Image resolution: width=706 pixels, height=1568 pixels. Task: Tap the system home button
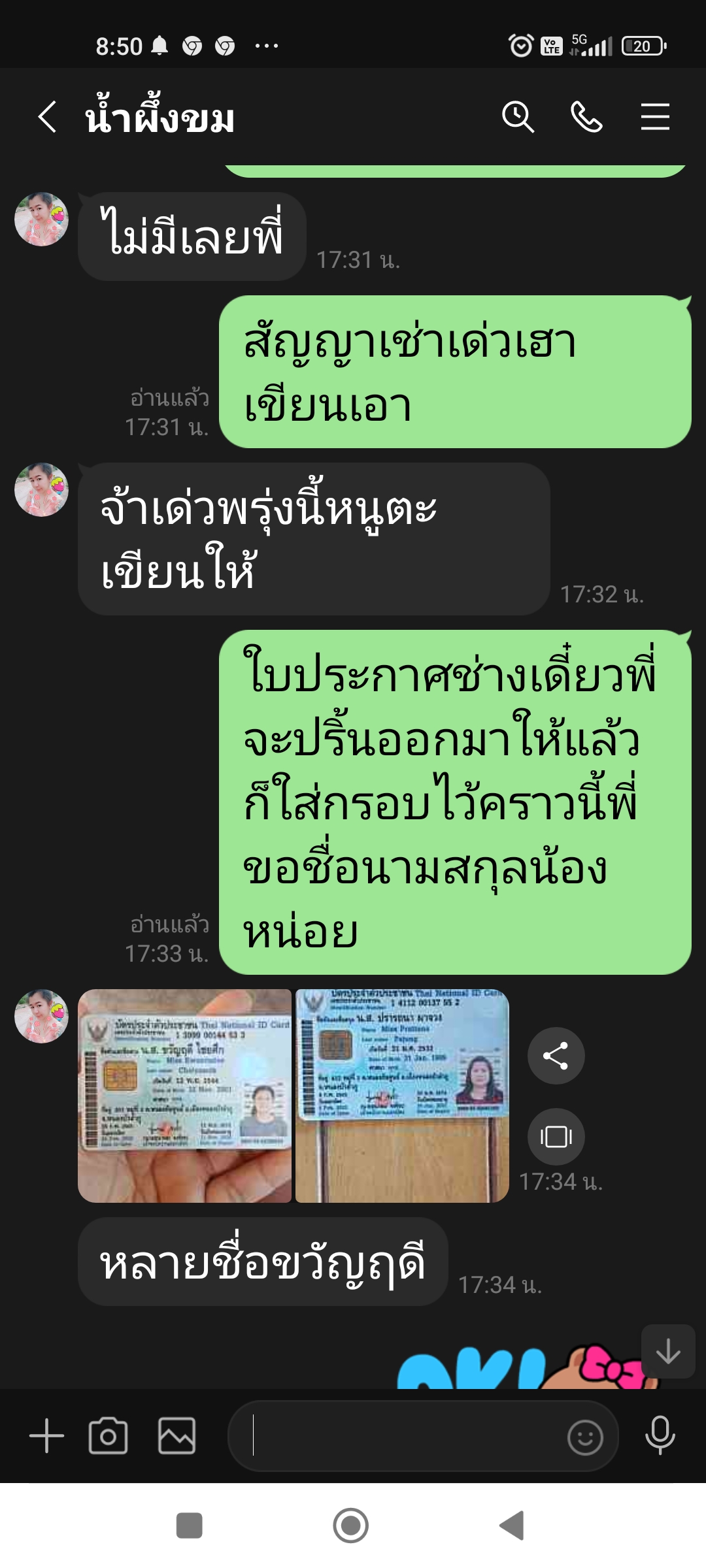pos(351,1526)
